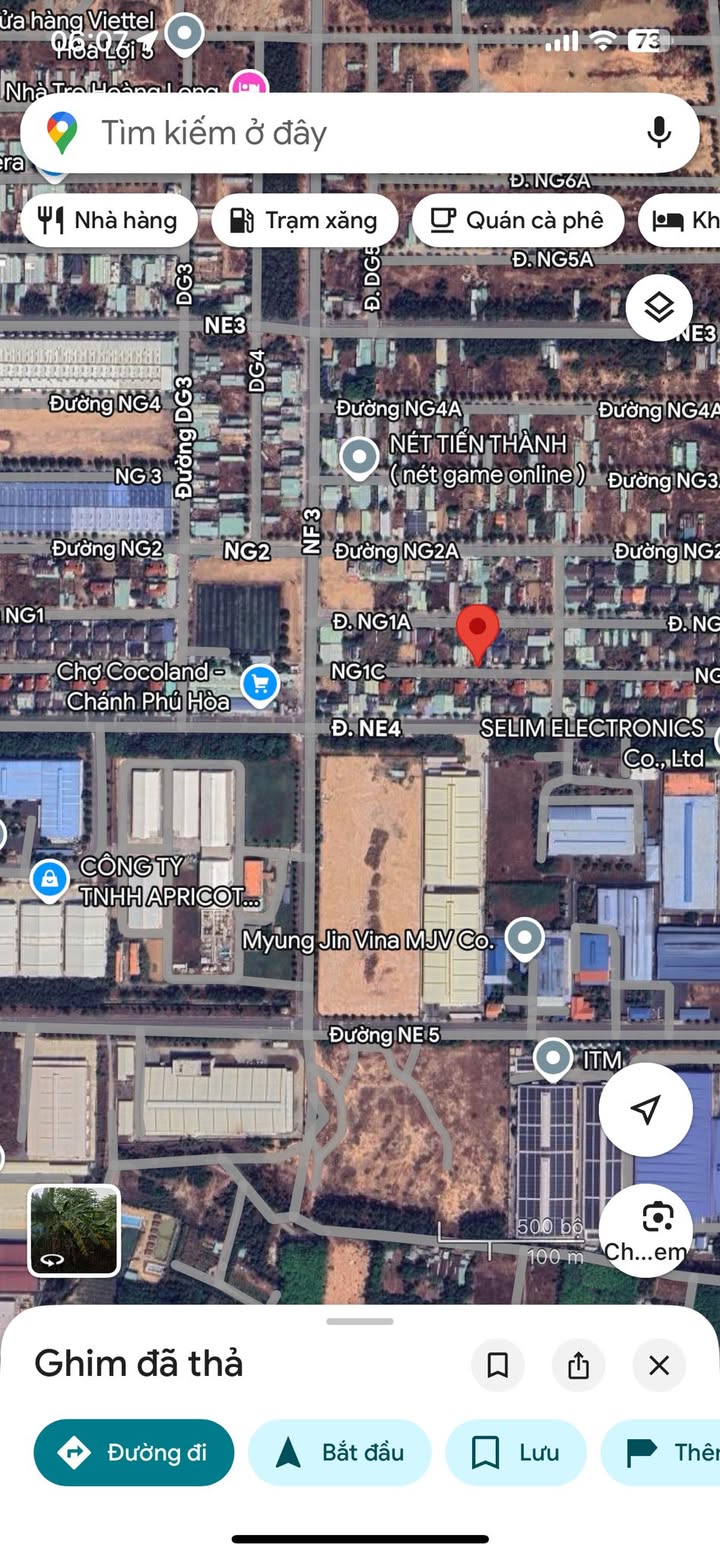Open NÉT TIẾN THÀNH place marker

[358, 458]
